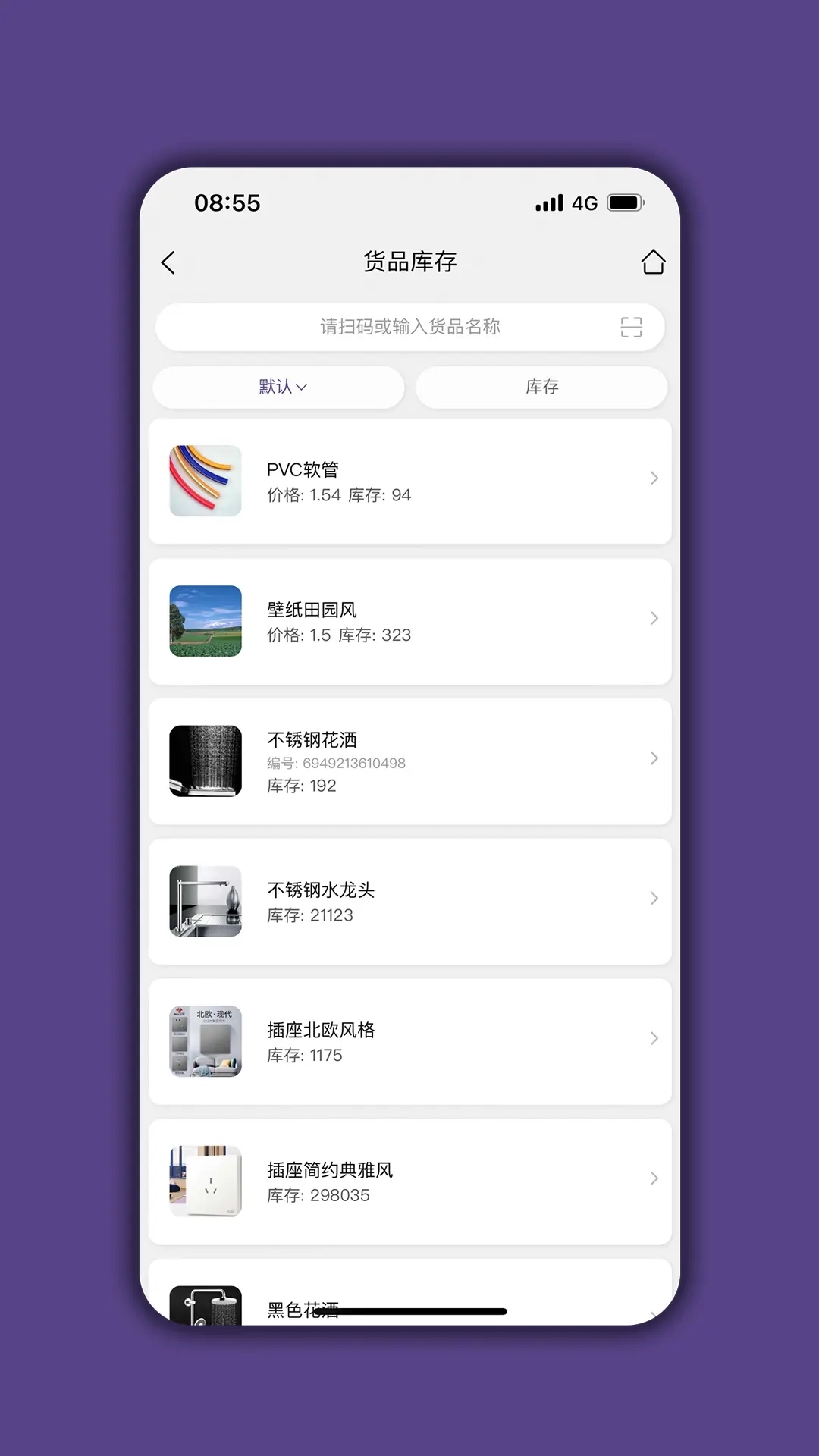Switch to the 库存 filter tab

541,387
